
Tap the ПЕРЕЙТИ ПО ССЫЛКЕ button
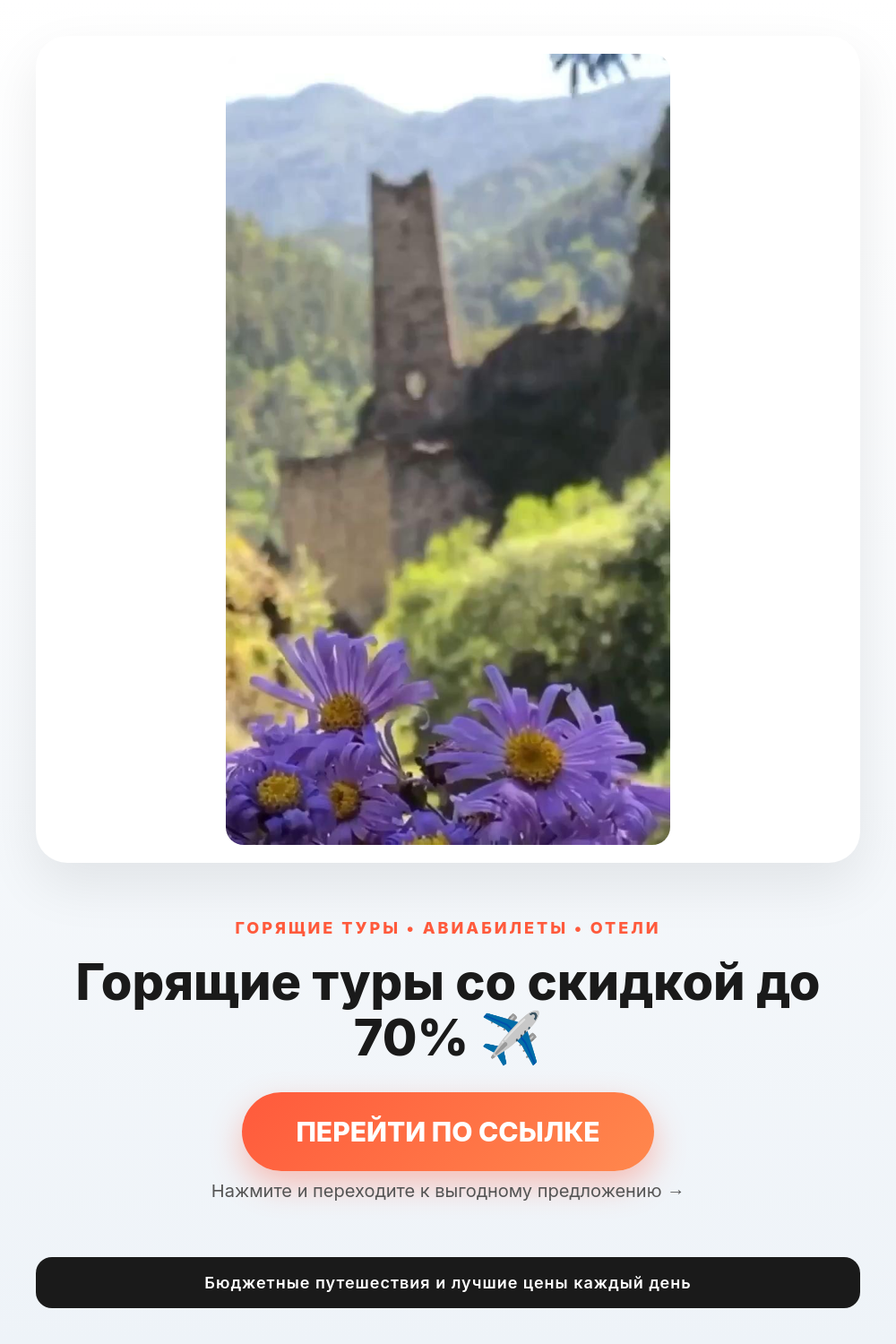point(448,1131)
